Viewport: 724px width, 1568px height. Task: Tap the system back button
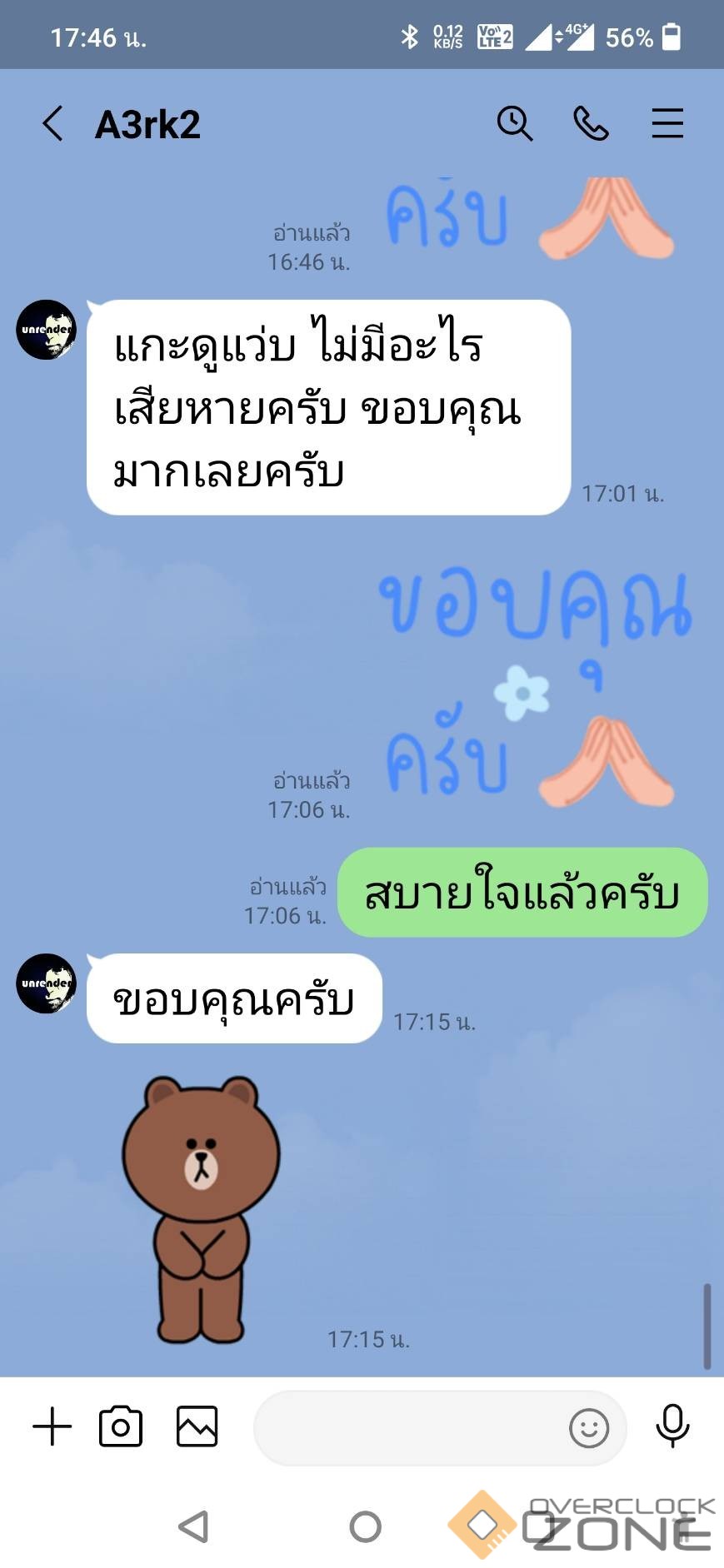(193, 1526)
